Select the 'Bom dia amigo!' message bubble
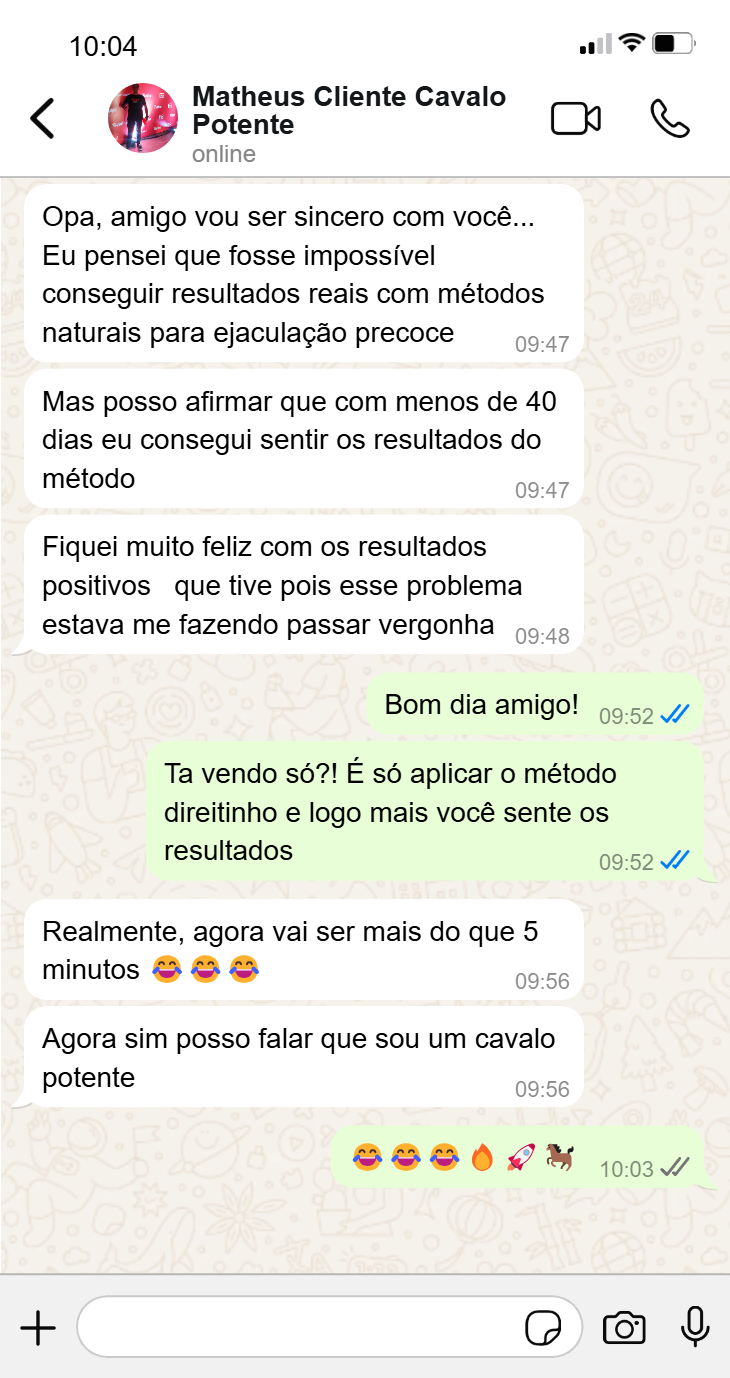730x1378 pixels. [480, 704]
